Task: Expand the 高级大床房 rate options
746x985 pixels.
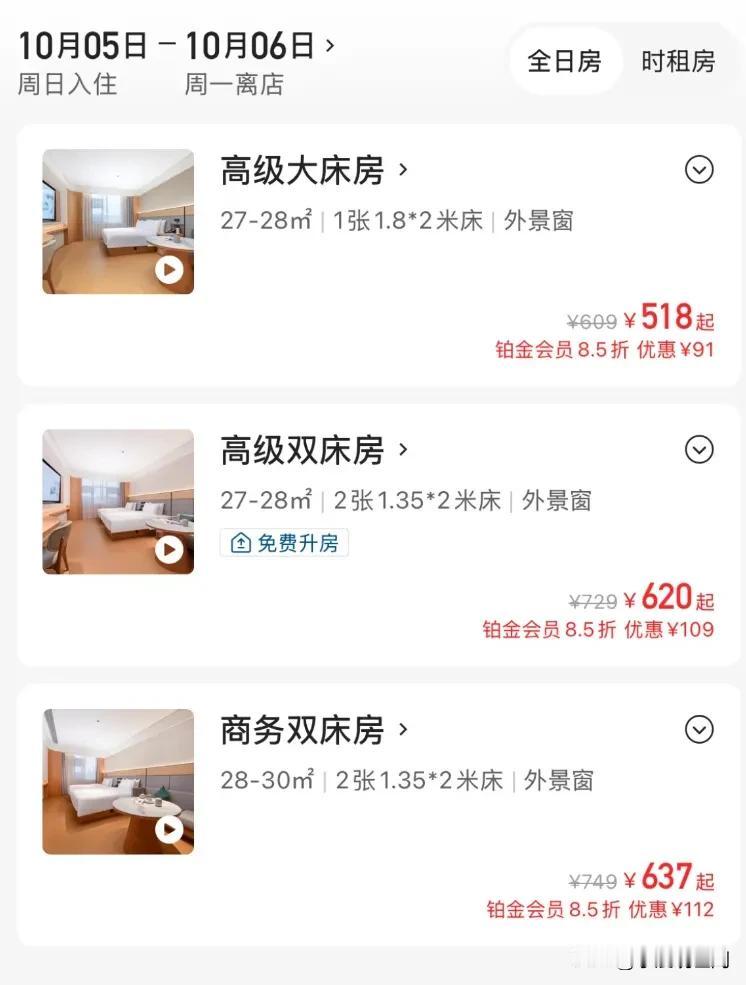Action: click(x=699, y=171)
